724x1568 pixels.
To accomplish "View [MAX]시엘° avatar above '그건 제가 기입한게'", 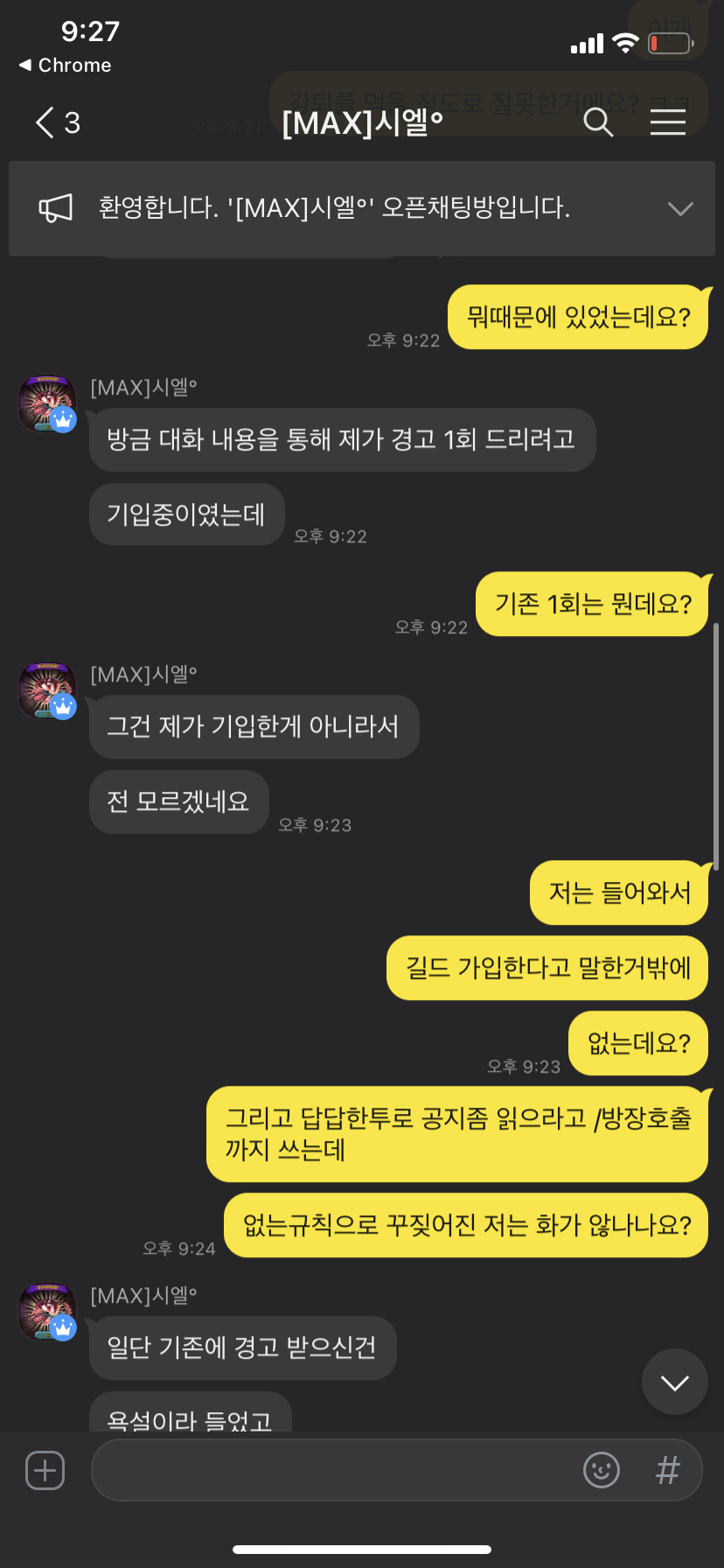I will tap(47, 690).
